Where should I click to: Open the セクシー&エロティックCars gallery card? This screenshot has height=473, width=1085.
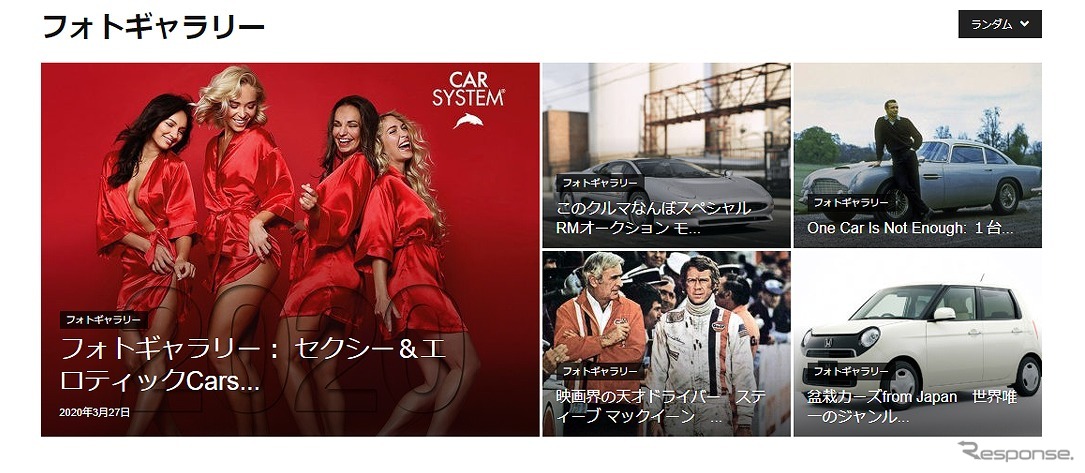pos(290,250)
